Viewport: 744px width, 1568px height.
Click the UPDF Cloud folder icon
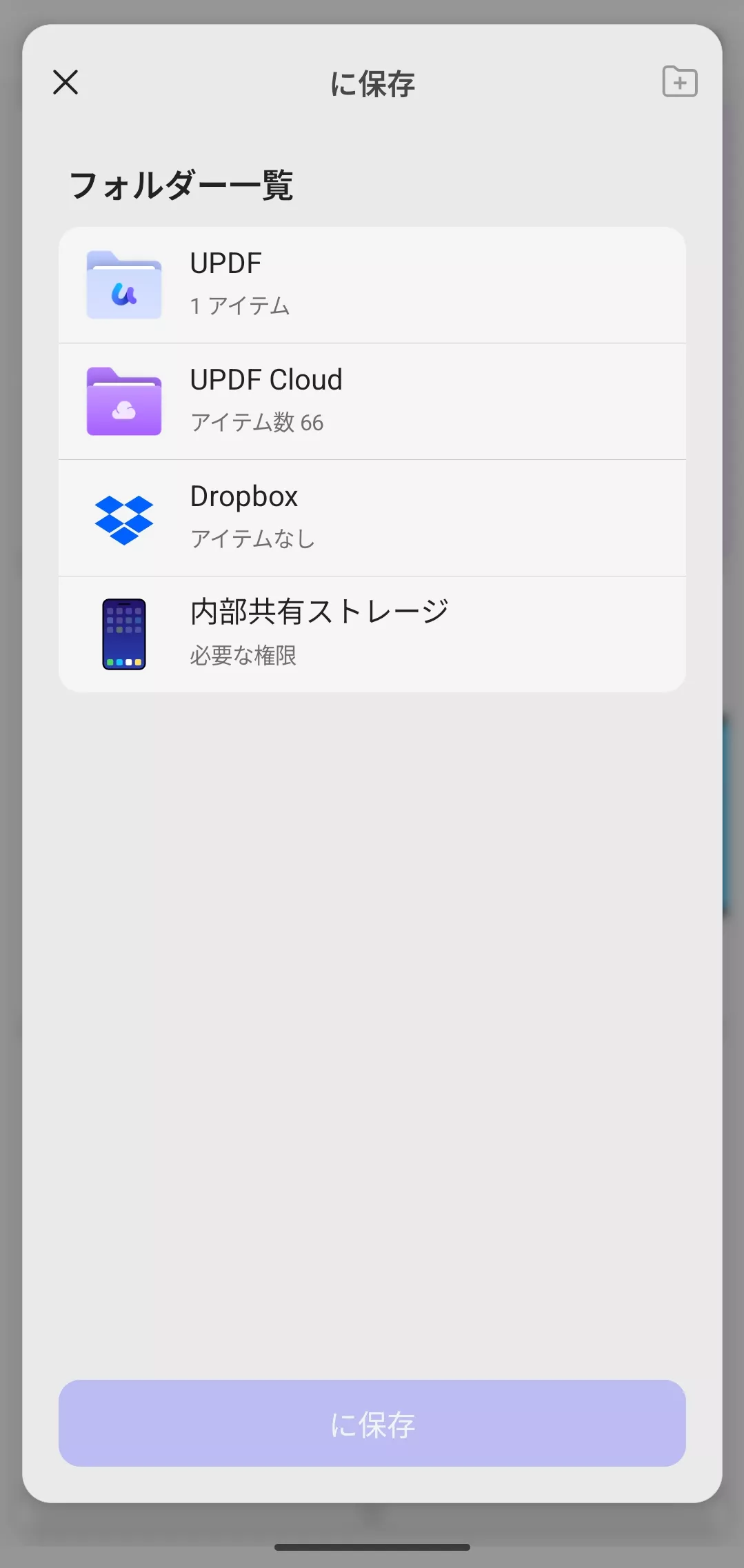(124, 401)
